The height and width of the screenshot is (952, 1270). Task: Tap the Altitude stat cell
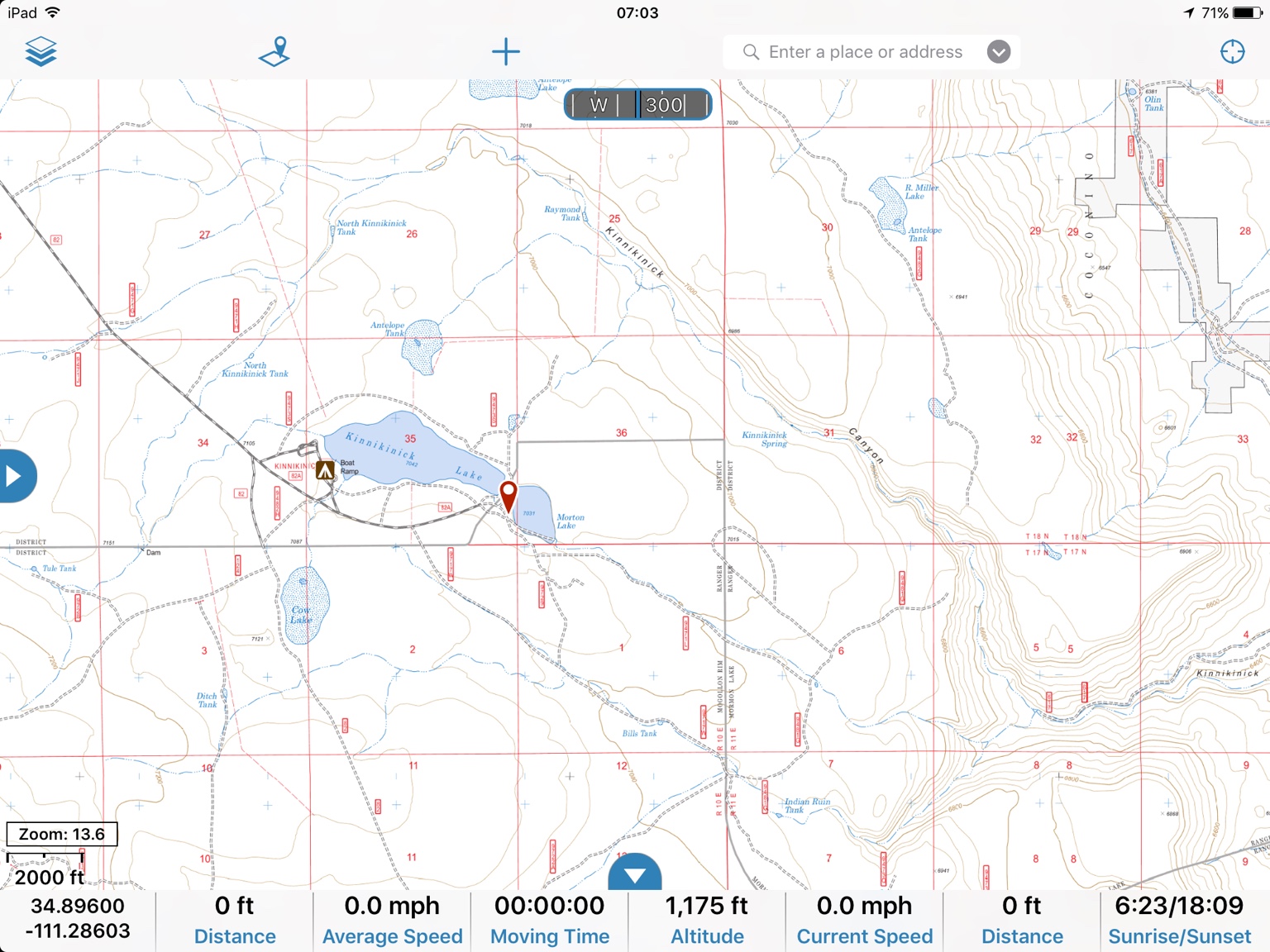[x=707, y=921]
